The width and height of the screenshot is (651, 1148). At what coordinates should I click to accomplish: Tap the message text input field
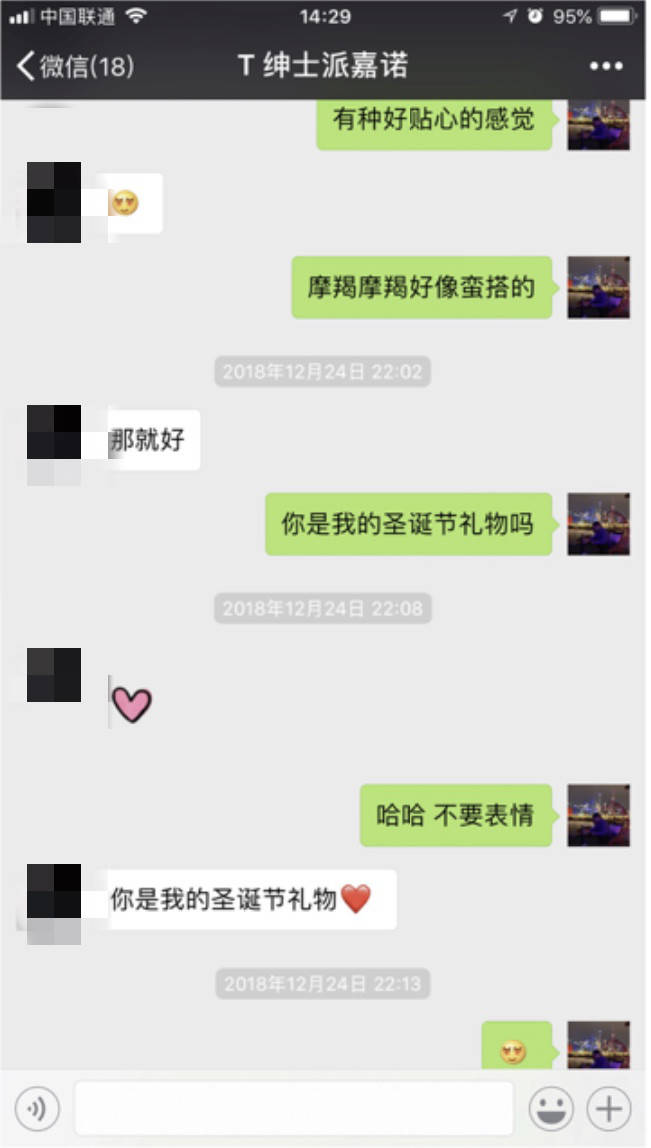pos(294,1108)
